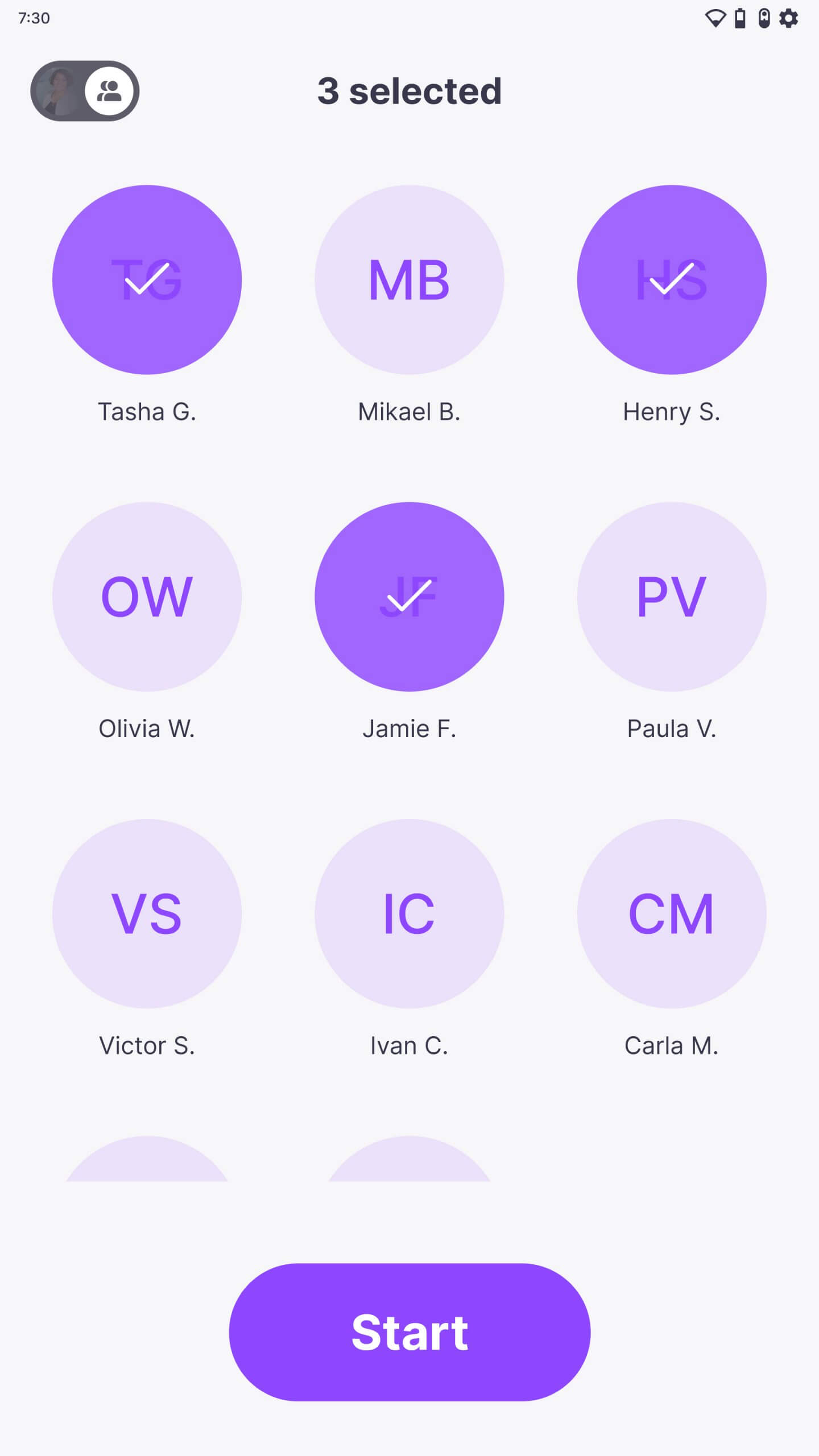Tap the Start button
The height and width of the screenshot is (1456, 819).
(x=409, y=1332)
